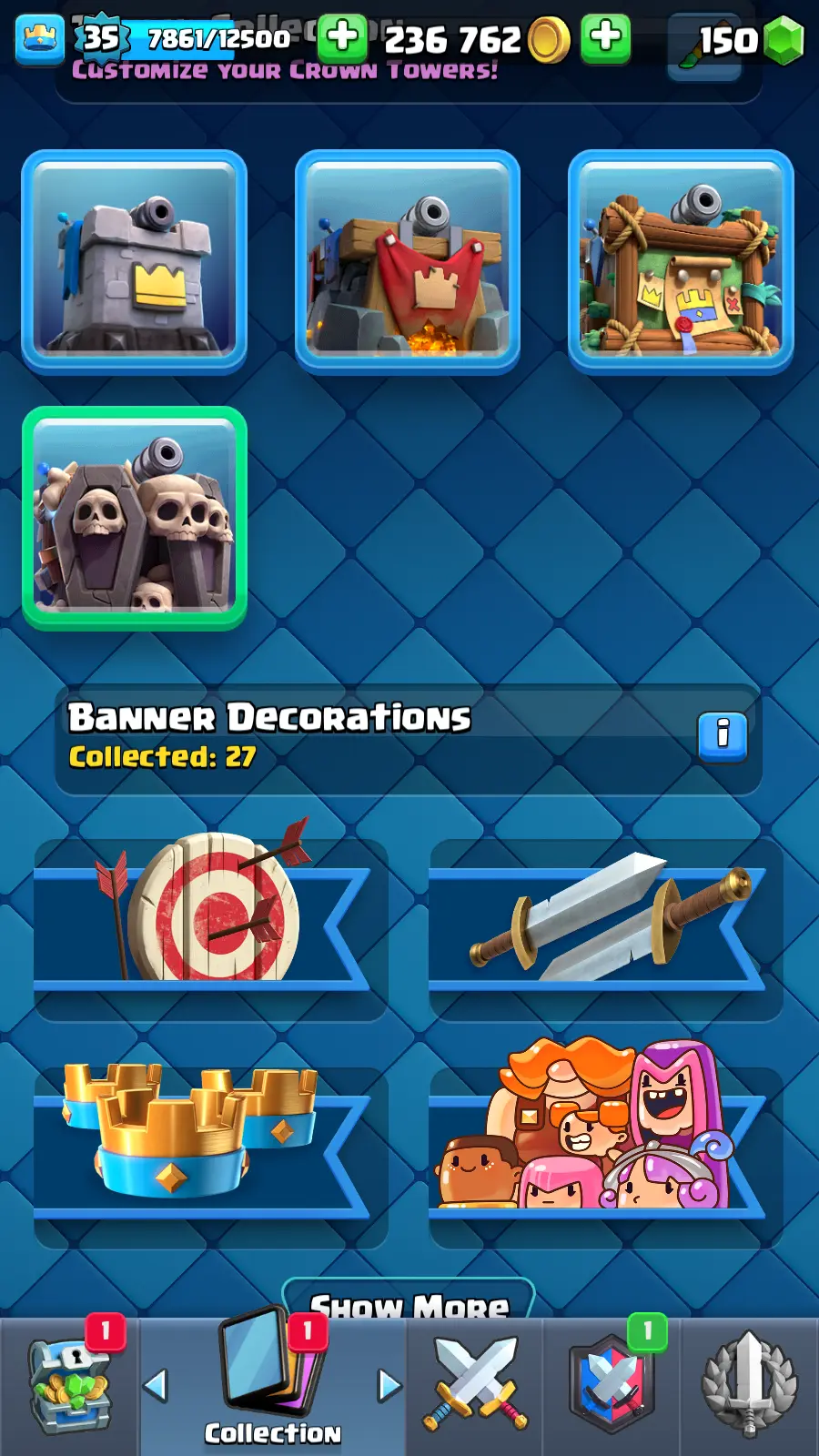Open the Events sword laurel tab
The width and height of the screenshot is (819, 1456).
(749, 1385)
